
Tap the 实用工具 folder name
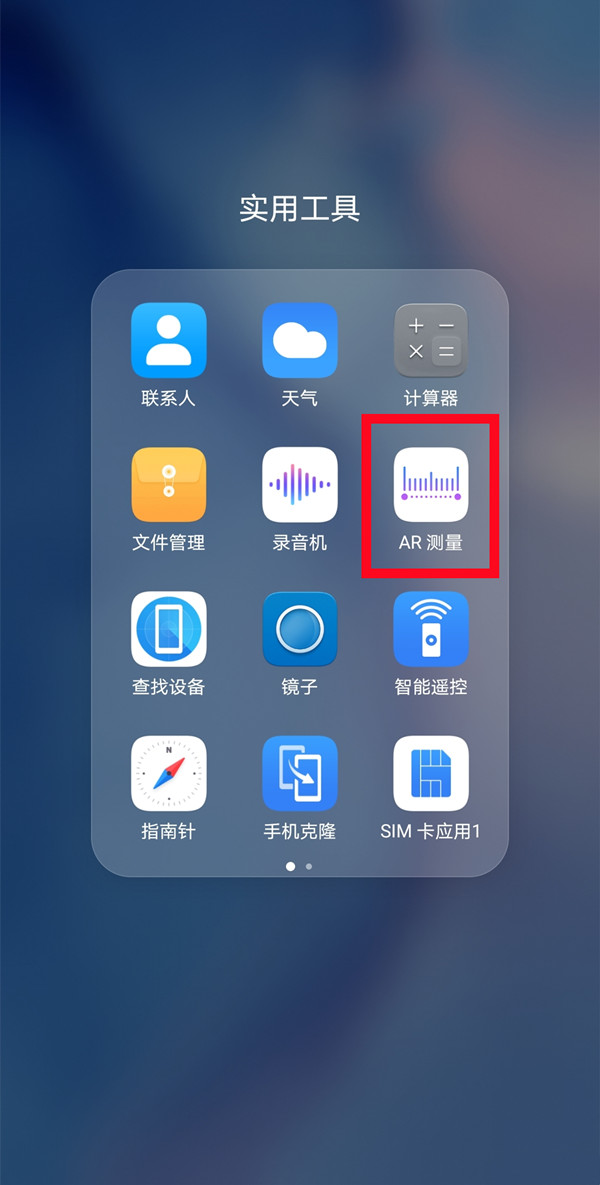[300, 208]
